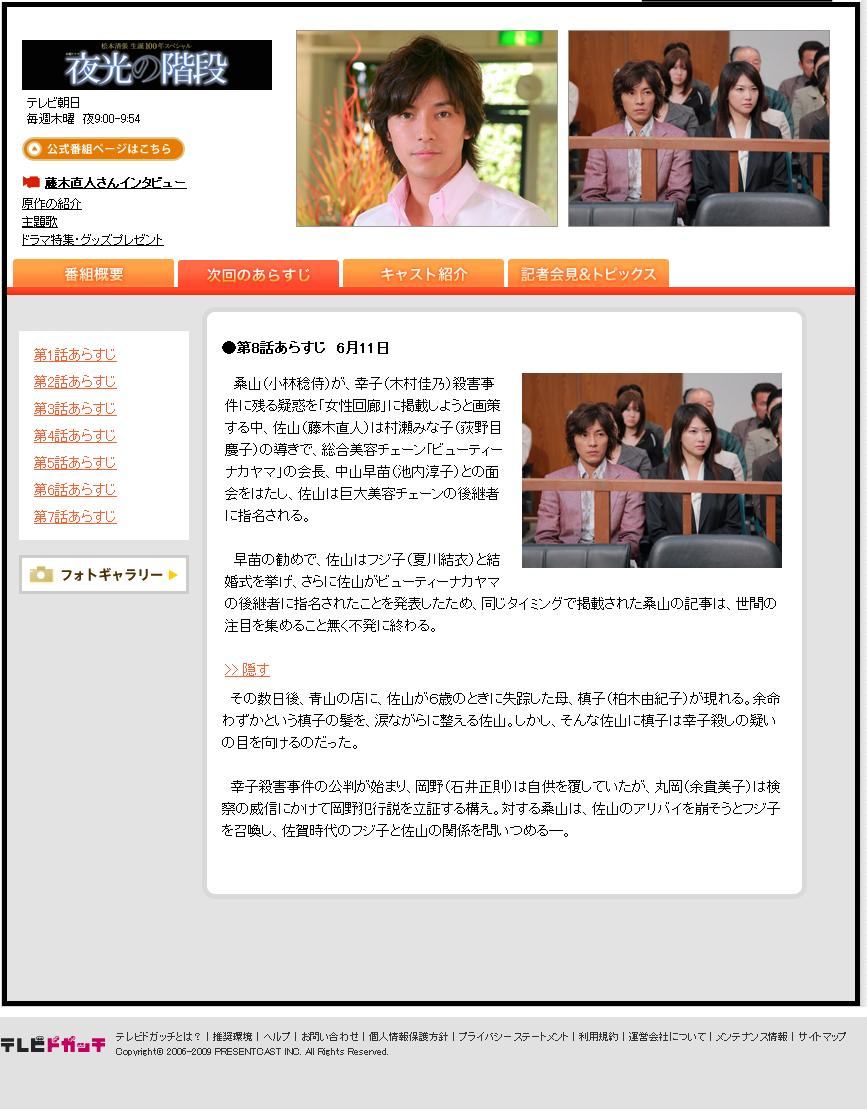Open 藤木直人さんインタビュー link

click(114, 183)
